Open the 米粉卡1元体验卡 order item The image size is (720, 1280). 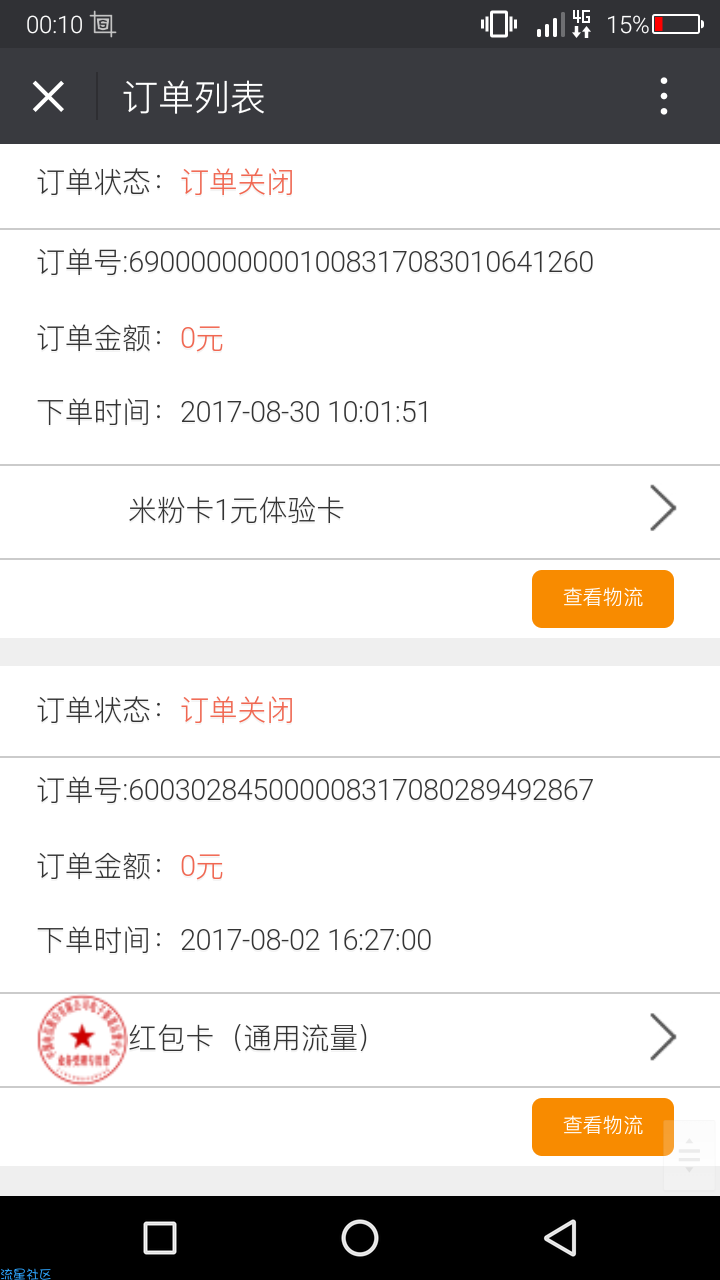point(360,511)
